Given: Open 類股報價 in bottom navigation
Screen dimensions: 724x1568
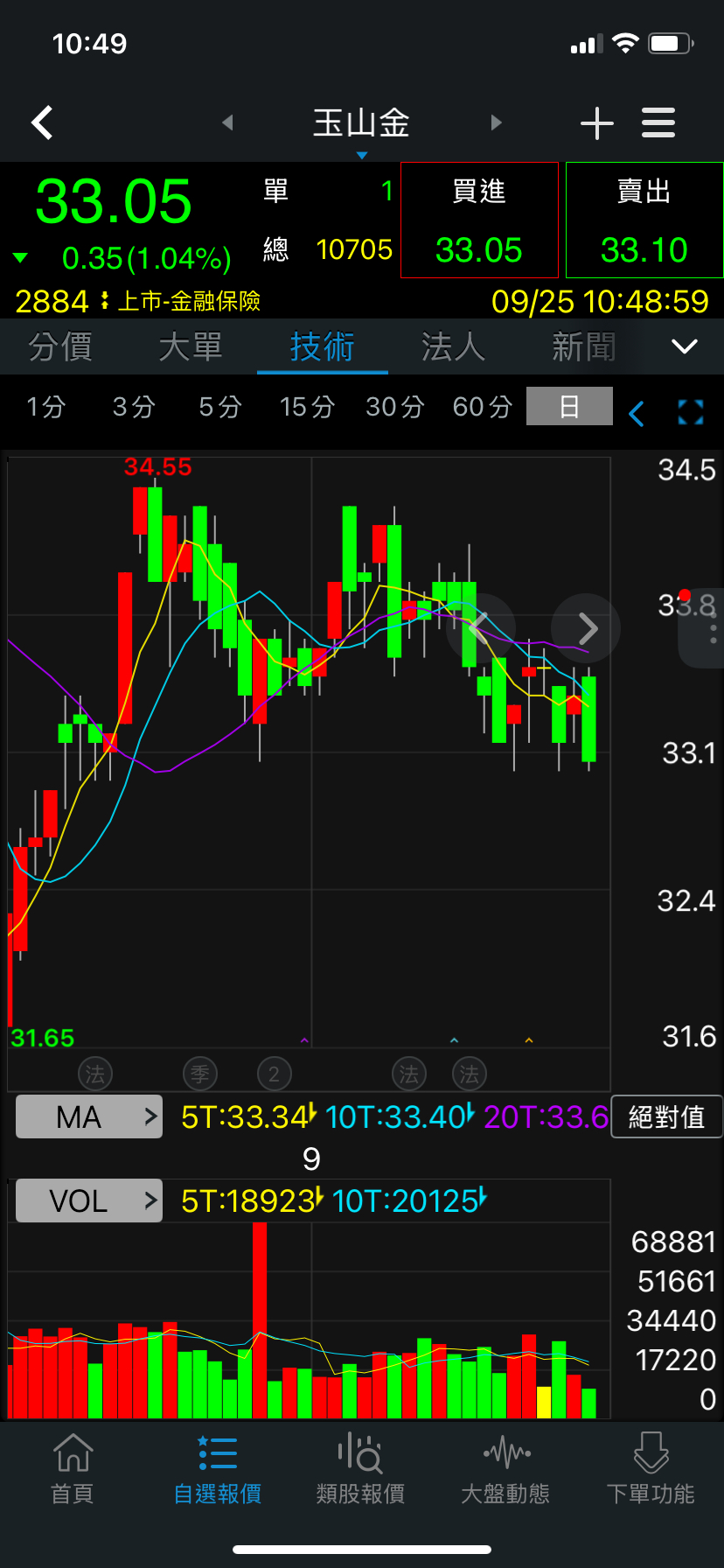Looking at the screenshot, I should [360, 1468].
